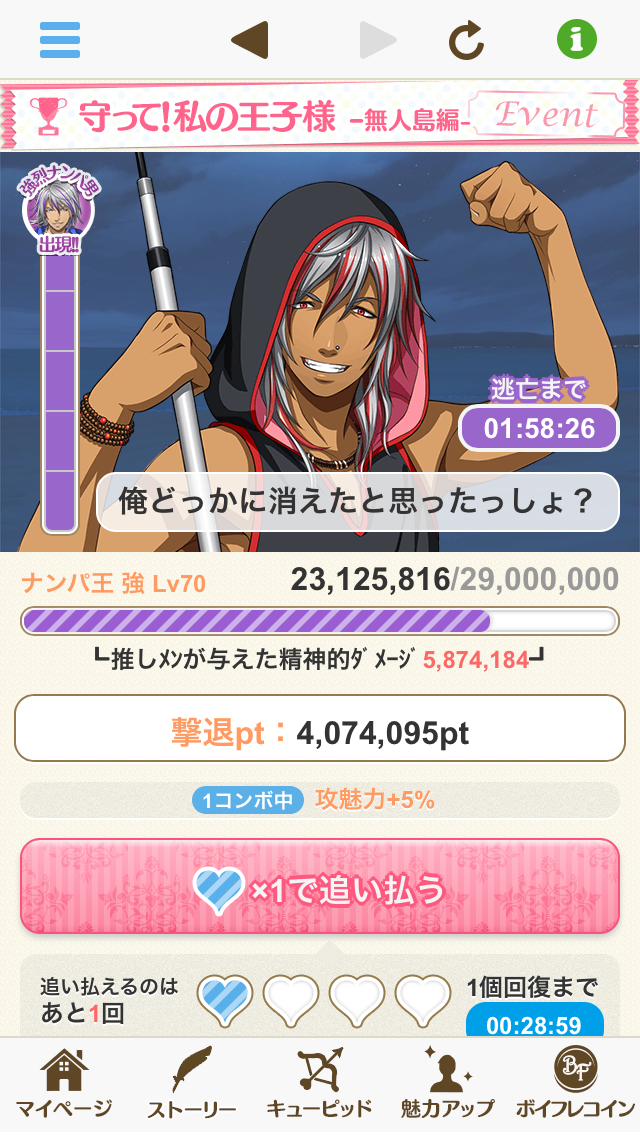
Task: Open the ボイフレコイン tab
Action: point(575,1086)
